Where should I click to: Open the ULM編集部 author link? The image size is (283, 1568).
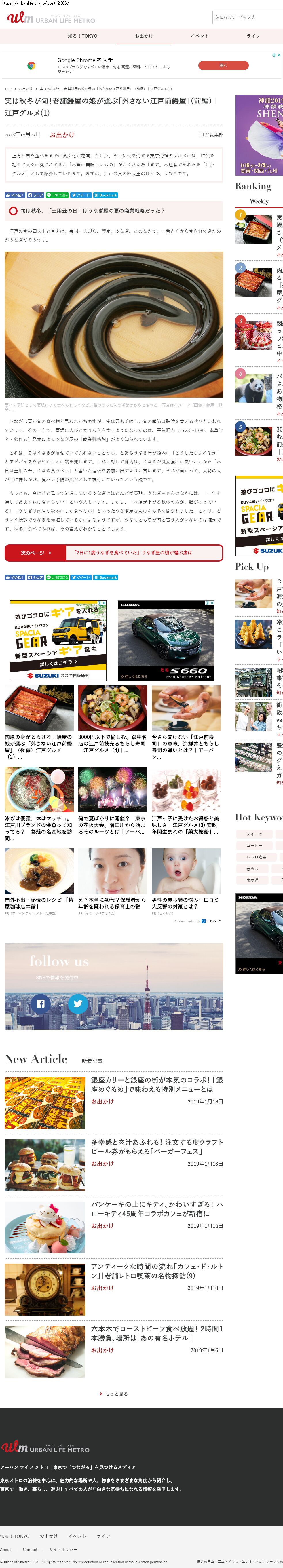(x=211, y=134)
